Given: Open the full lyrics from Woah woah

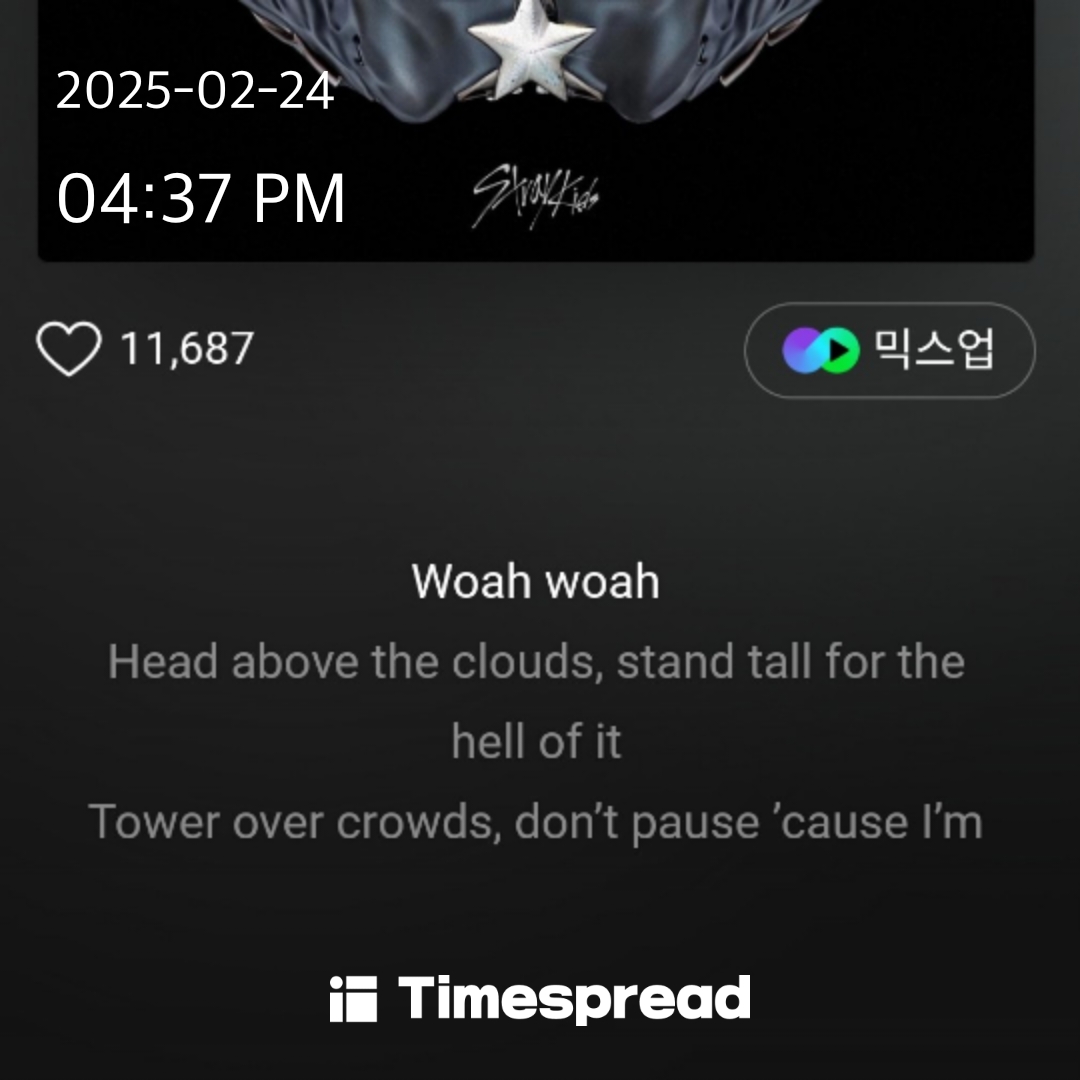Looking at the screenshot, I should click(536, 581).
